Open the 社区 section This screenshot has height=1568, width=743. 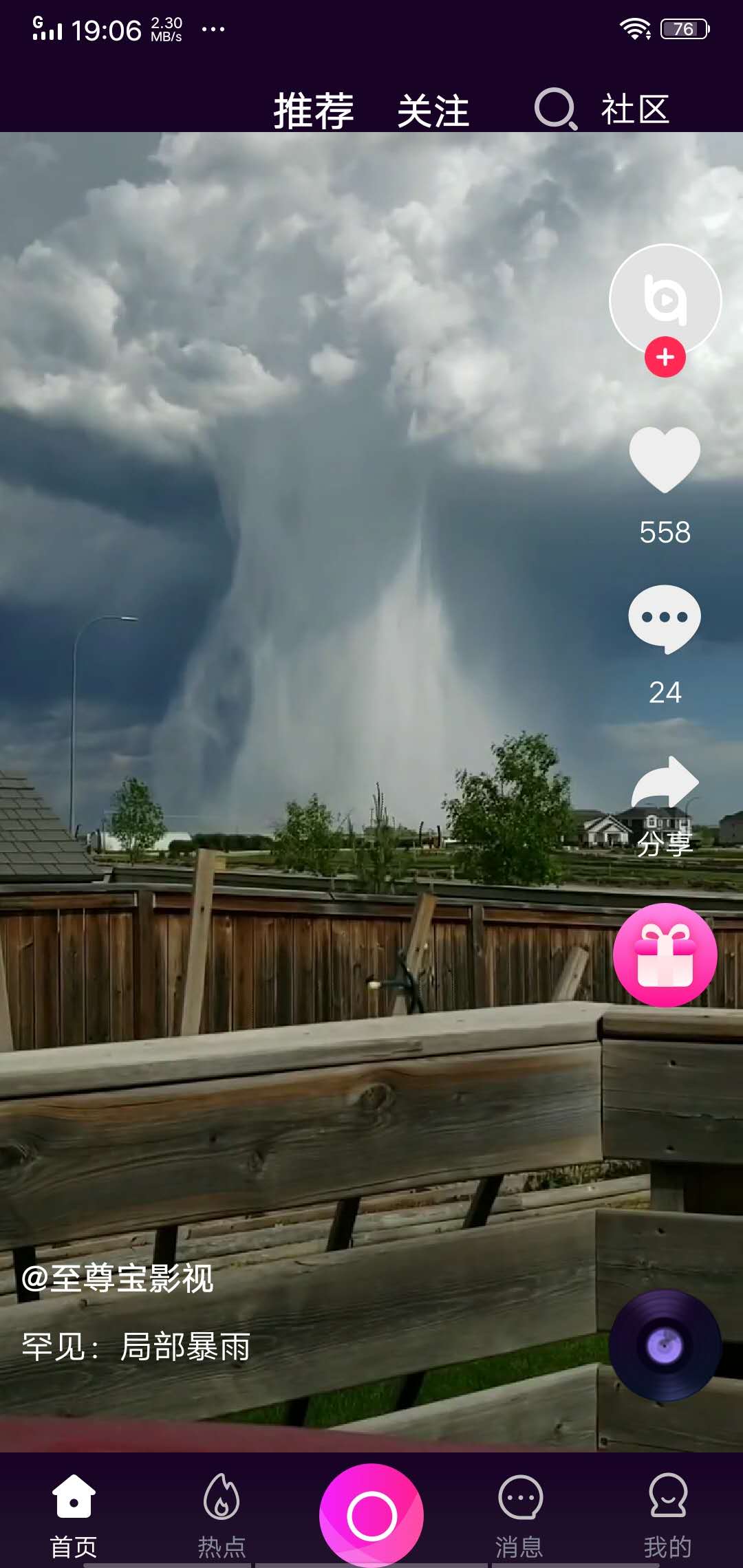(635, 110)
